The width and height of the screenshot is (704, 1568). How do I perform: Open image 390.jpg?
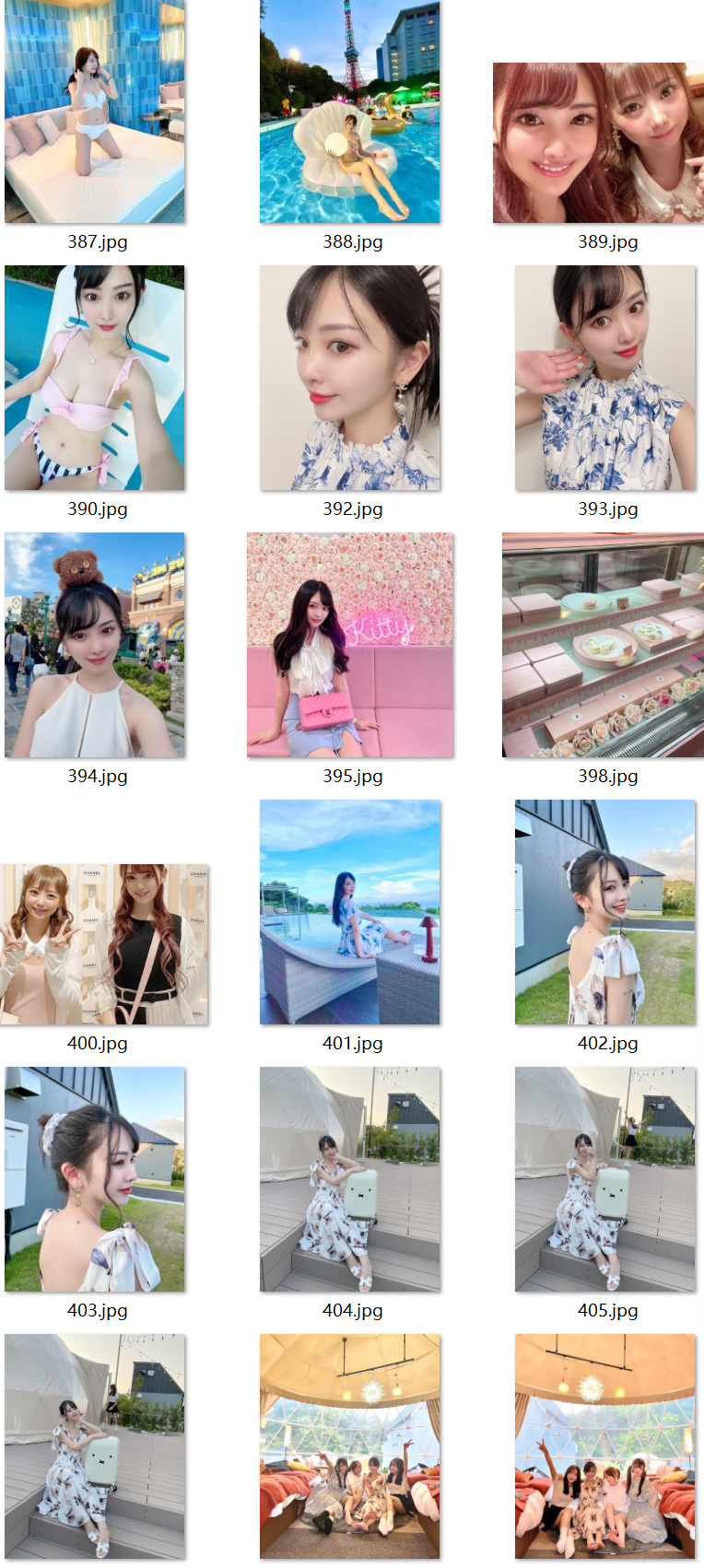point(95,378)
